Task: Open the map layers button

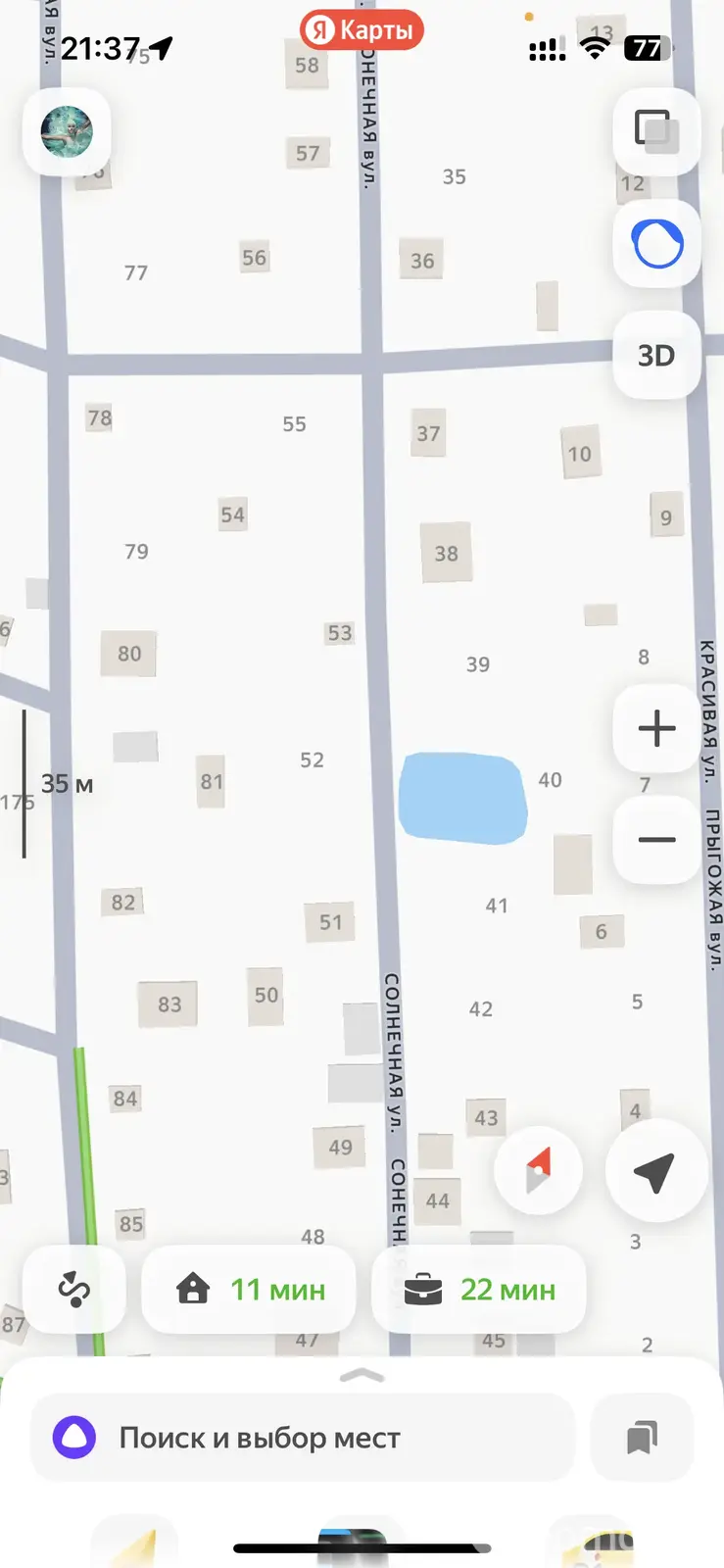Action: coord(656,131)
